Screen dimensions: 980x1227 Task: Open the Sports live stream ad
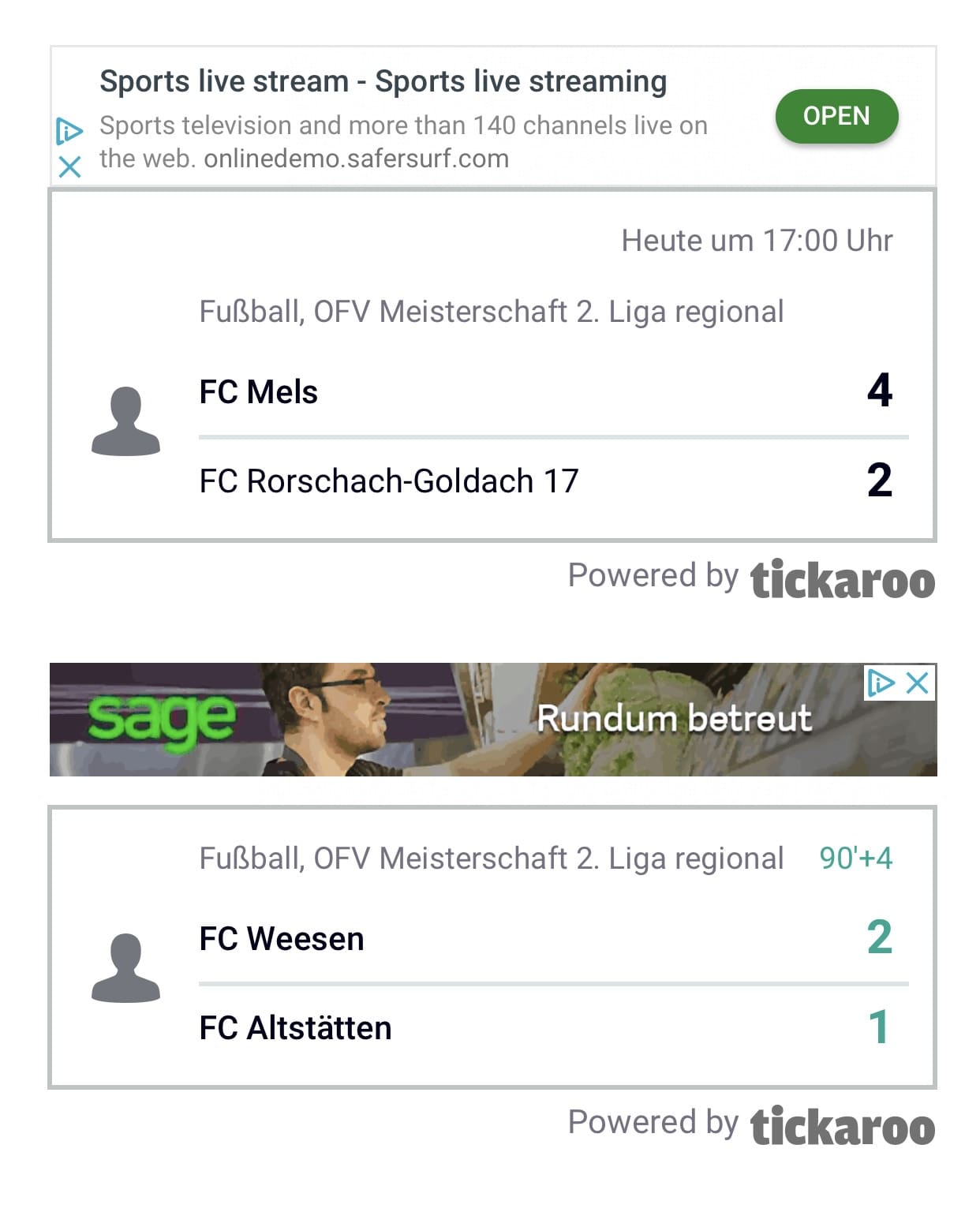point(836,116)
